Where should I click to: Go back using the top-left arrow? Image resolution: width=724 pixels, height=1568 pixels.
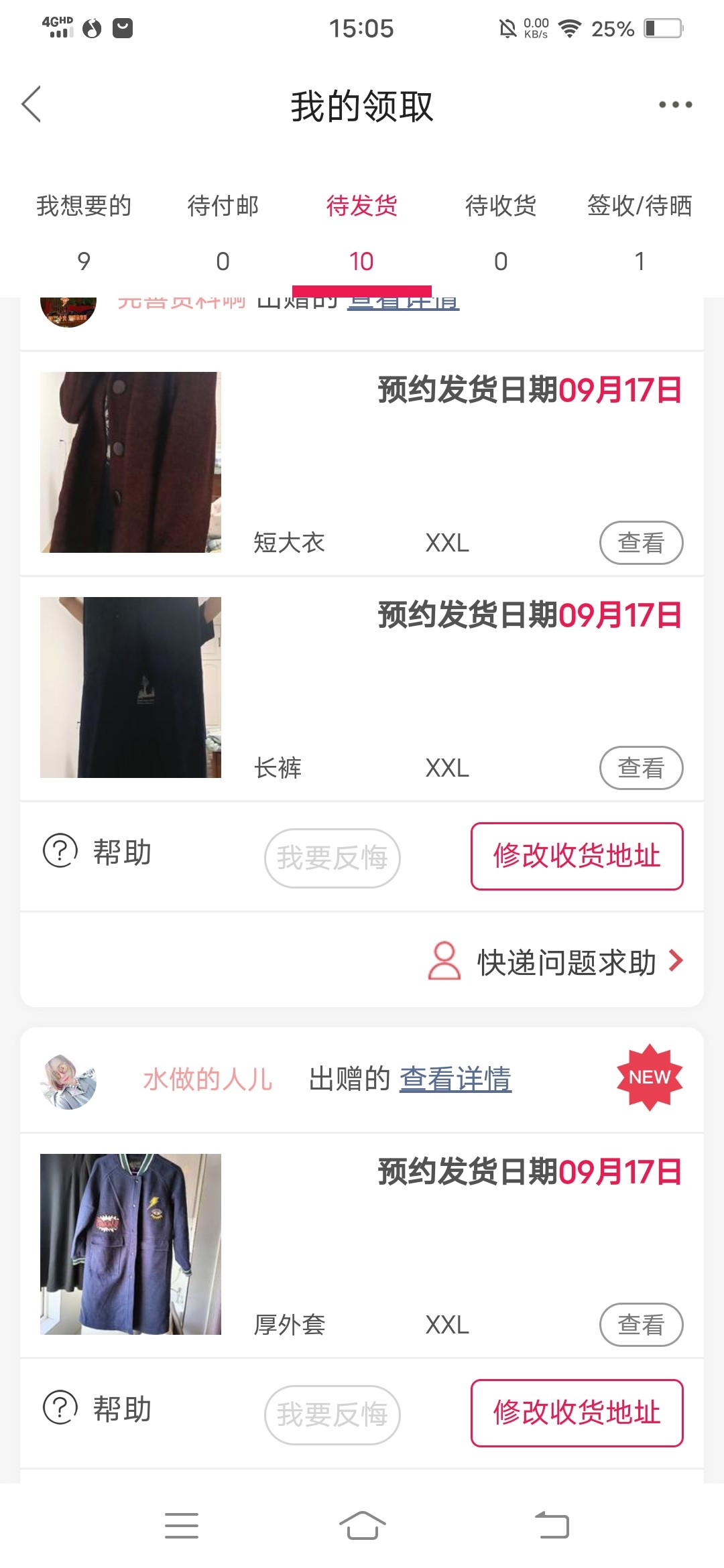[32, 105]
